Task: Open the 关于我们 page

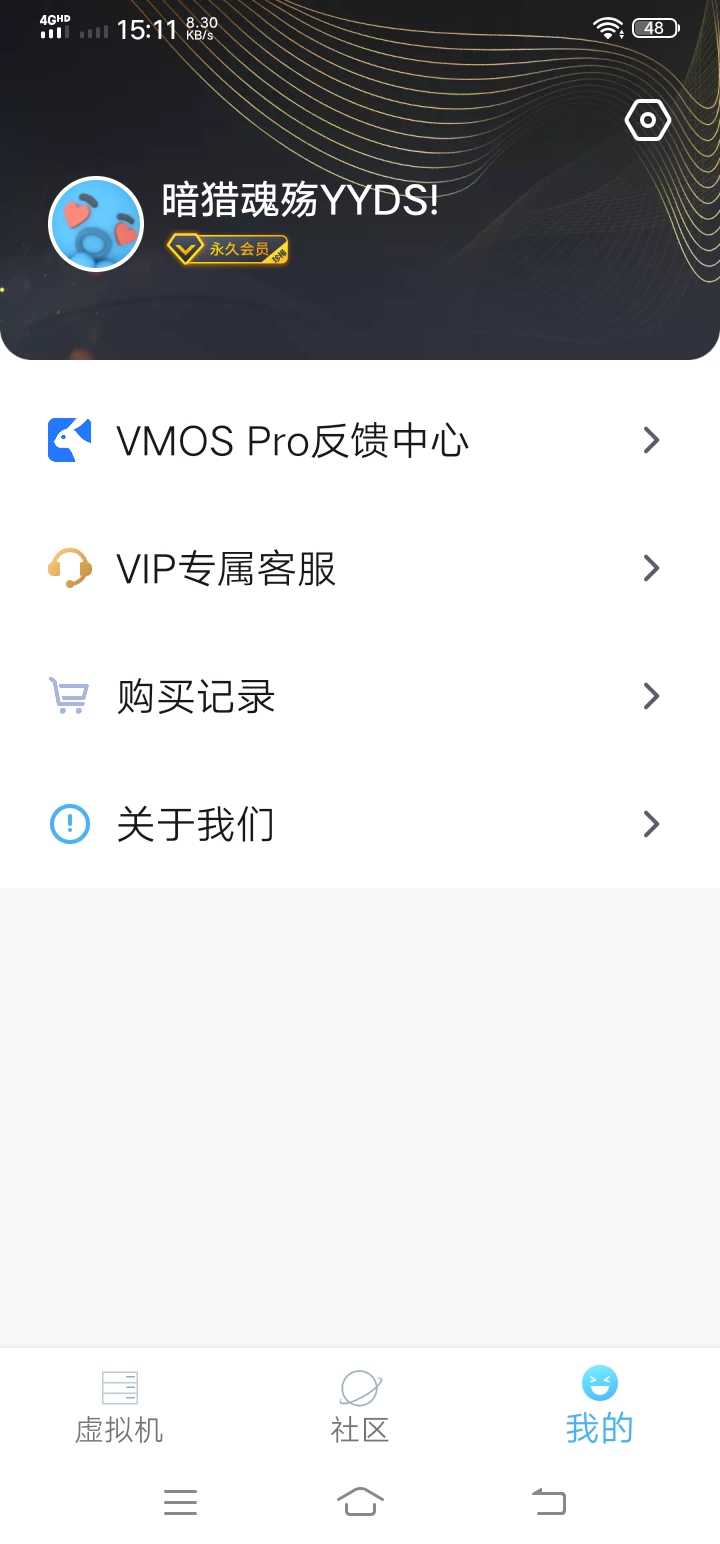Action: [x=358, y=824]
